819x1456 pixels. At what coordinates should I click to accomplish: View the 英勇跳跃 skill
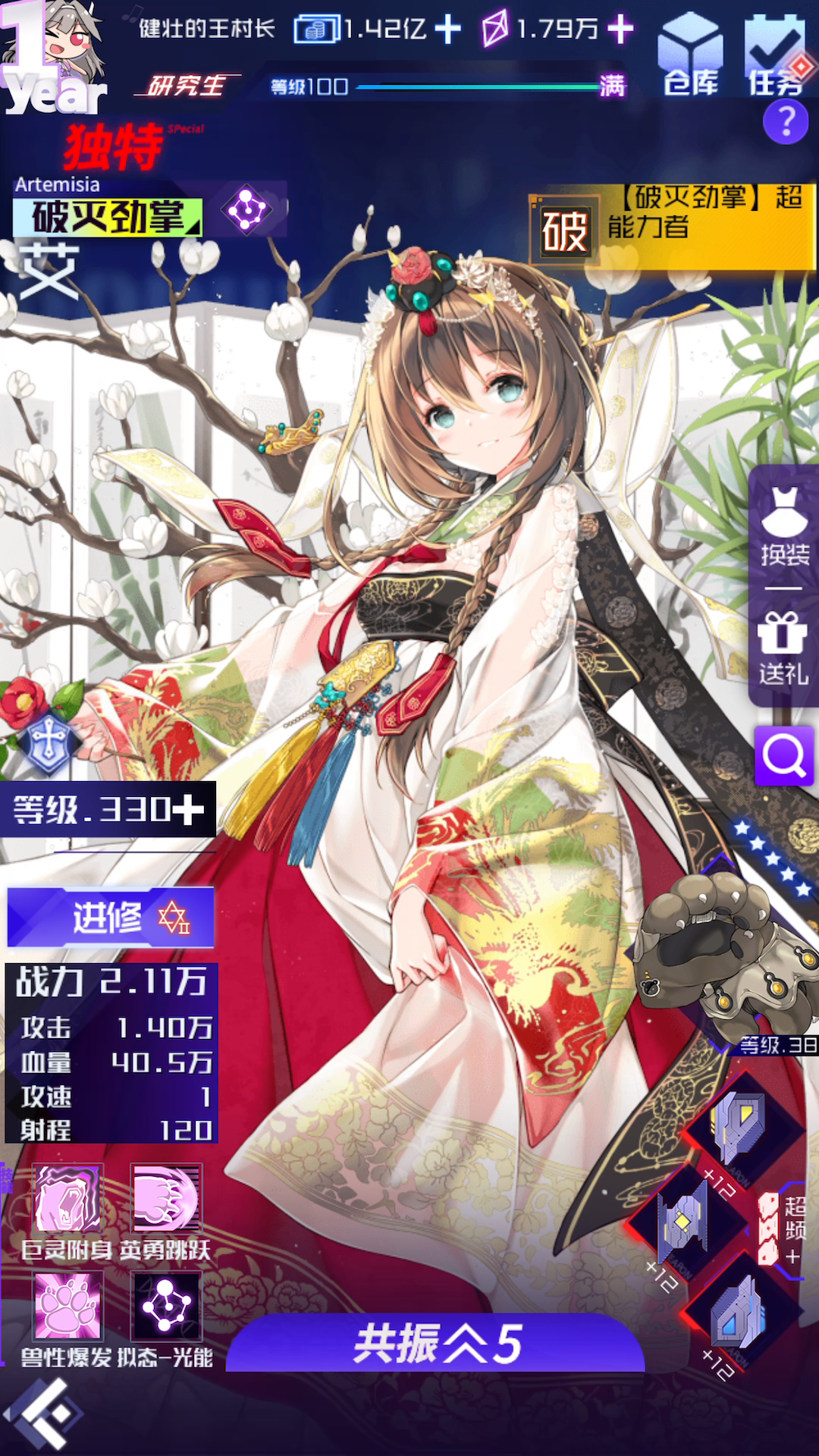pos(165,1200)
